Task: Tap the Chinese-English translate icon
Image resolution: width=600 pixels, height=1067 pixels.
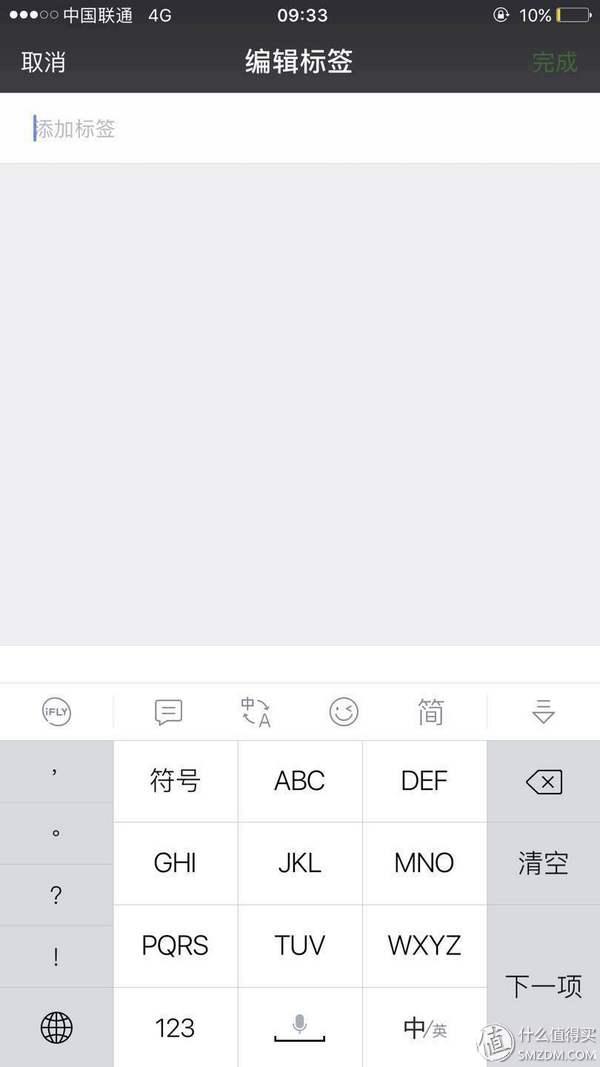Action: 256,712
